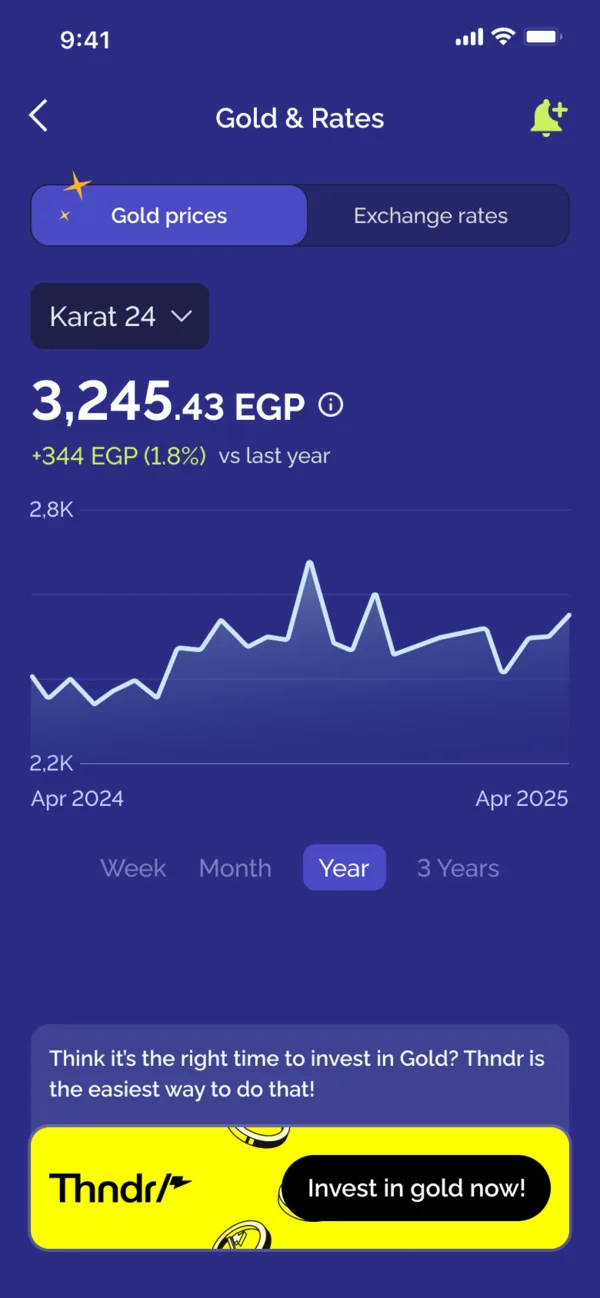
Task: Switch chart to Month range
Action: (x=235, y=868)
